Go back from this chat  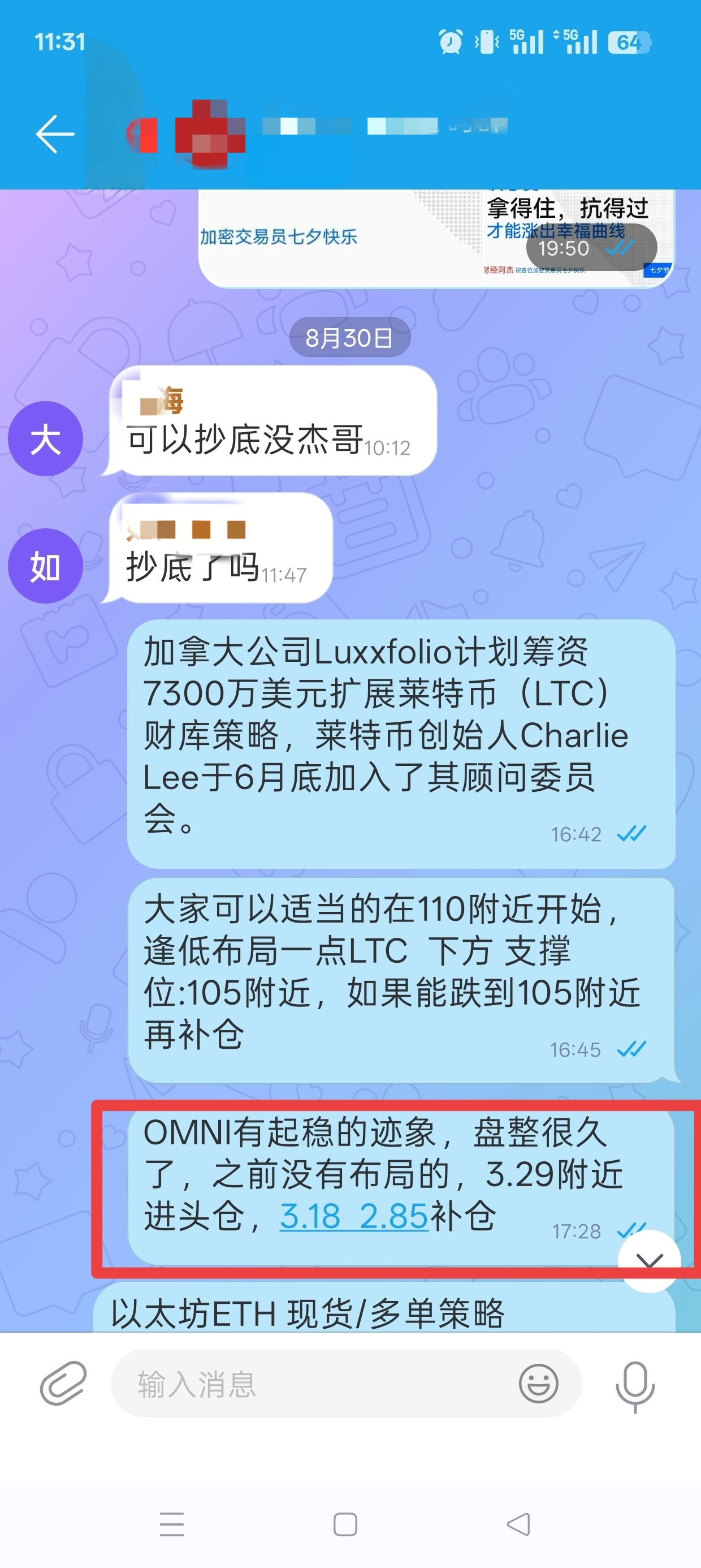coord(55,134)
